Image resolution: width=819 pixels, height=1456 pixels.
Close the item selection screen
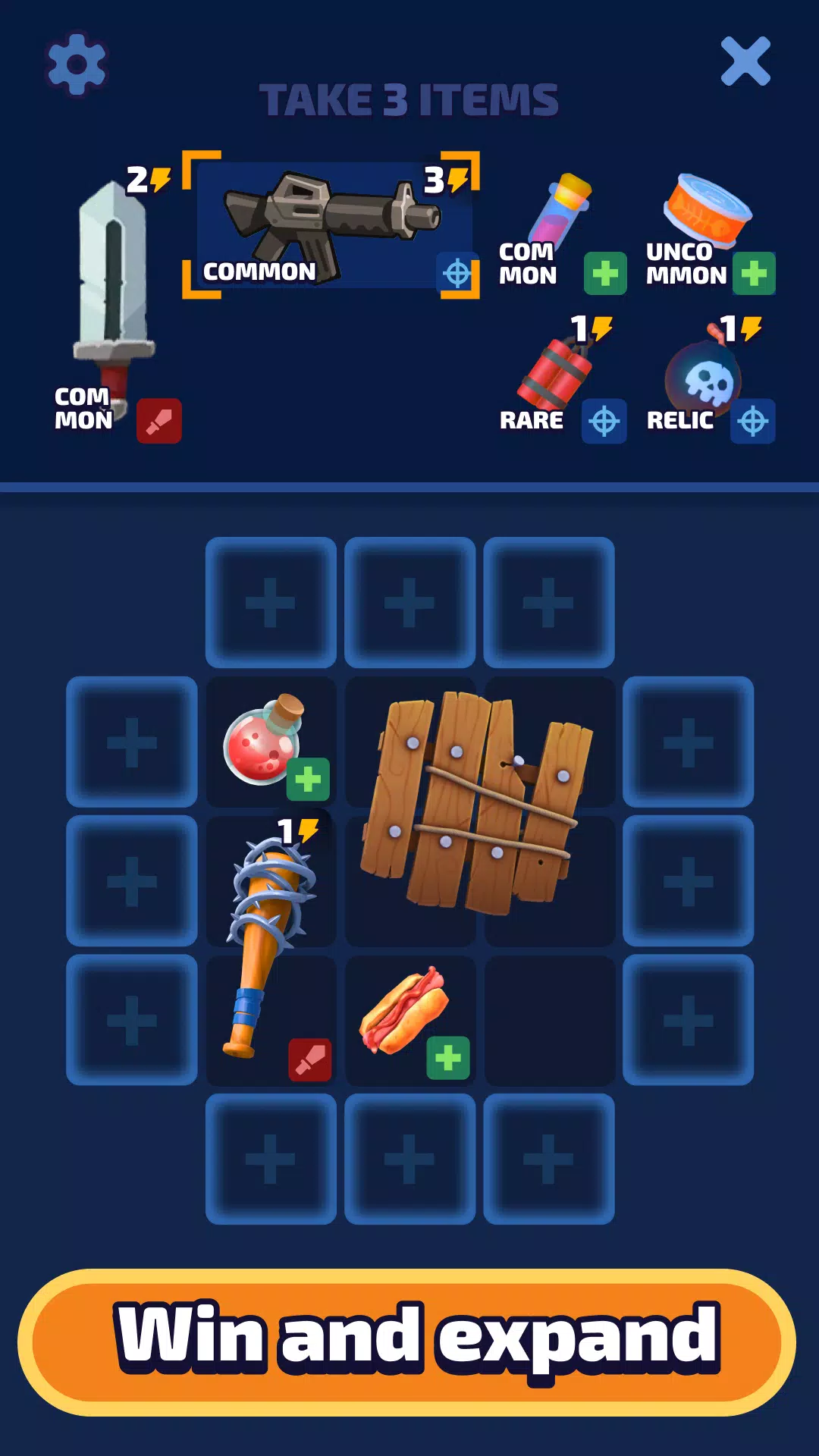pos(745,61)
